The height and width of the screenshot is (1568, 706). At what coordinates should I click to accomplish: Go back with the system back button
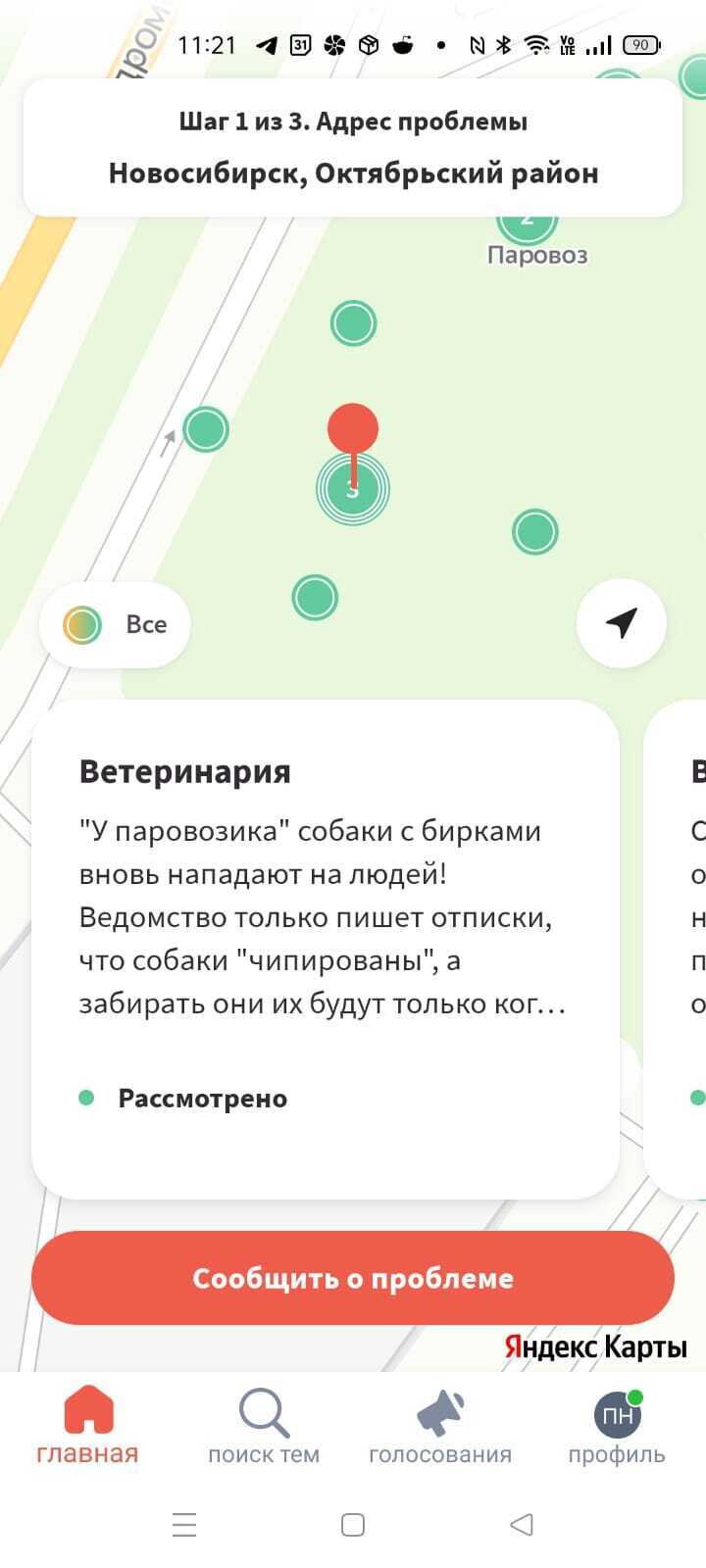pos(522,1524)
